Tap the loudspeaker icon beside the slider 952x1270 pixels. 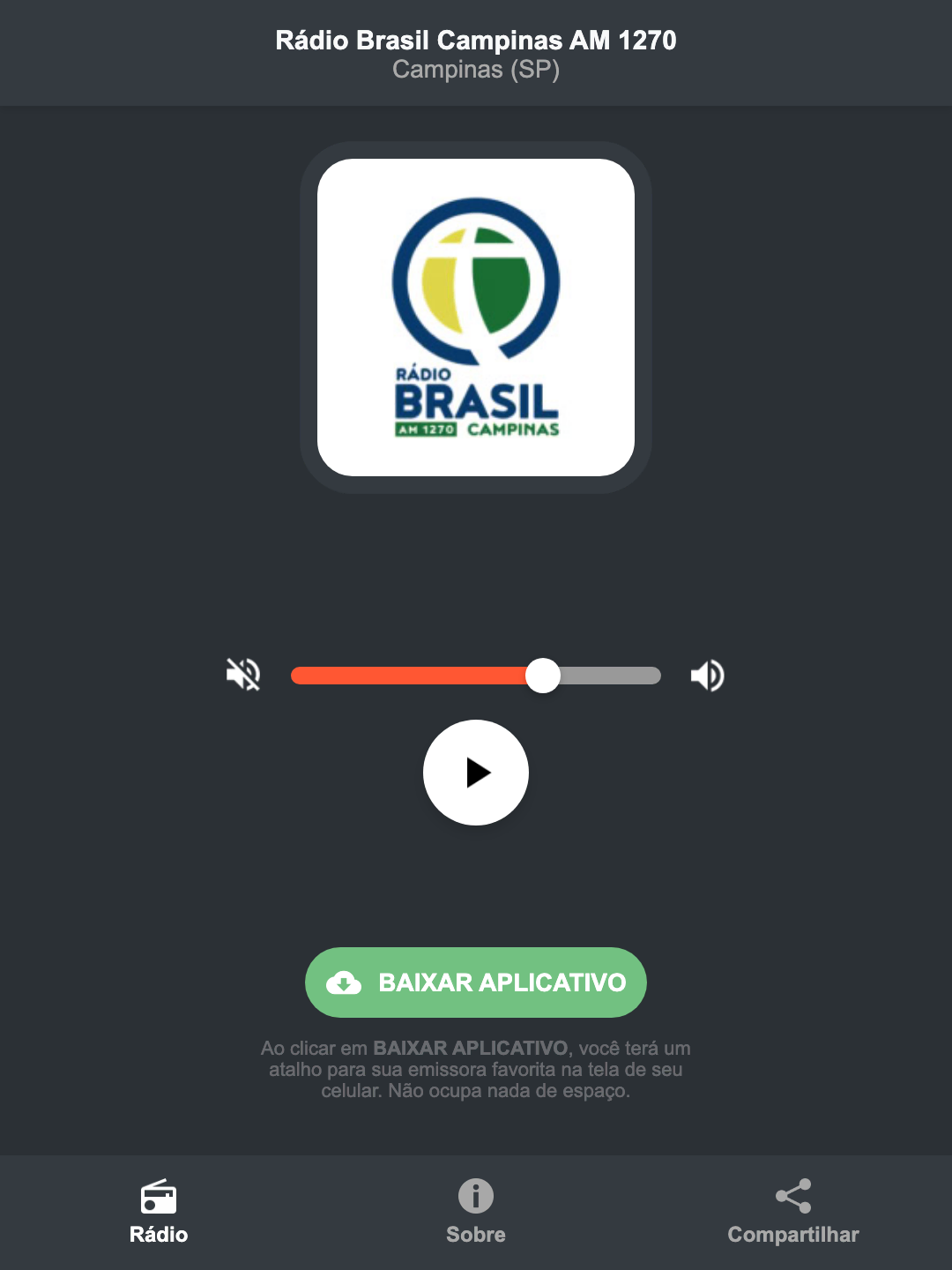[706, 675]
